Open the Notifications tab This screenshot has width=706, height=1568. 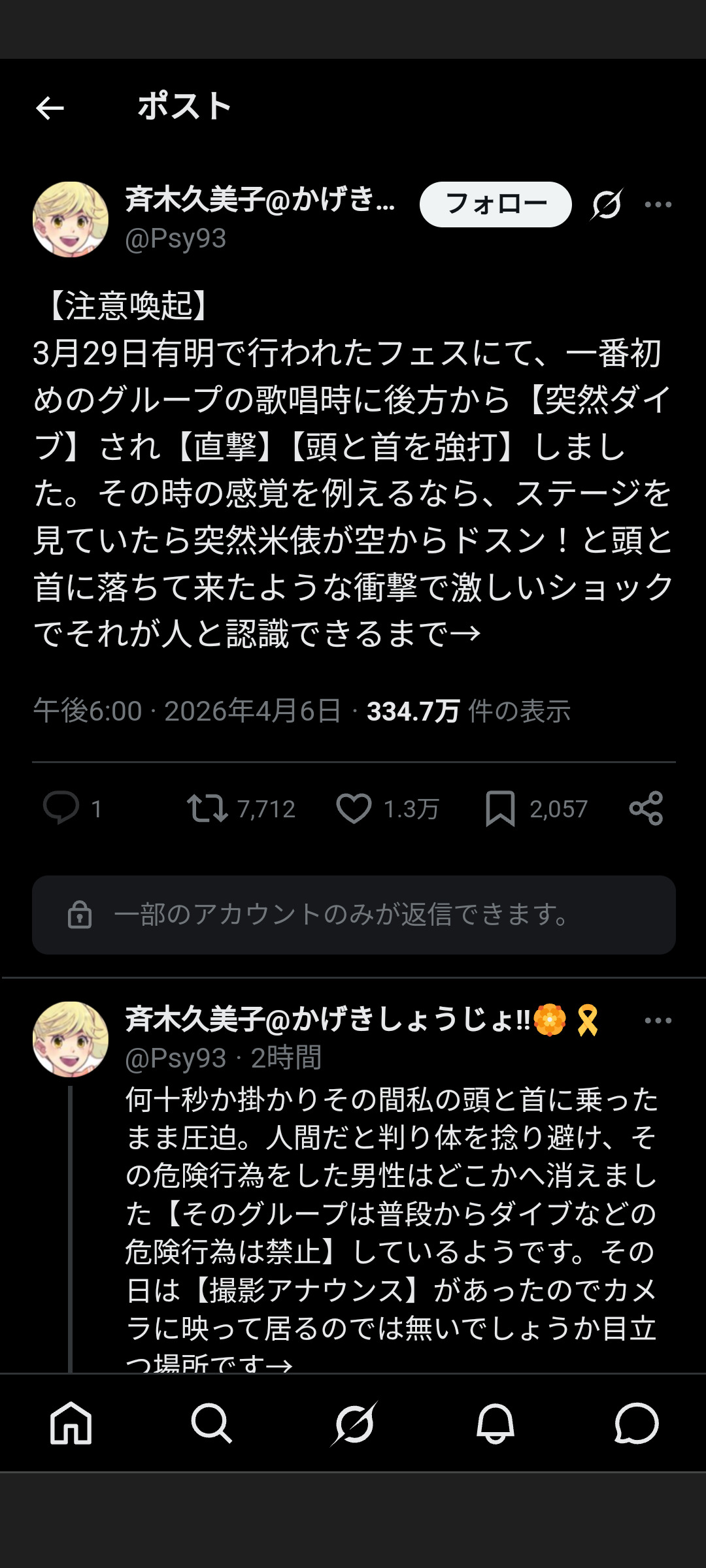coord(495,1423)
